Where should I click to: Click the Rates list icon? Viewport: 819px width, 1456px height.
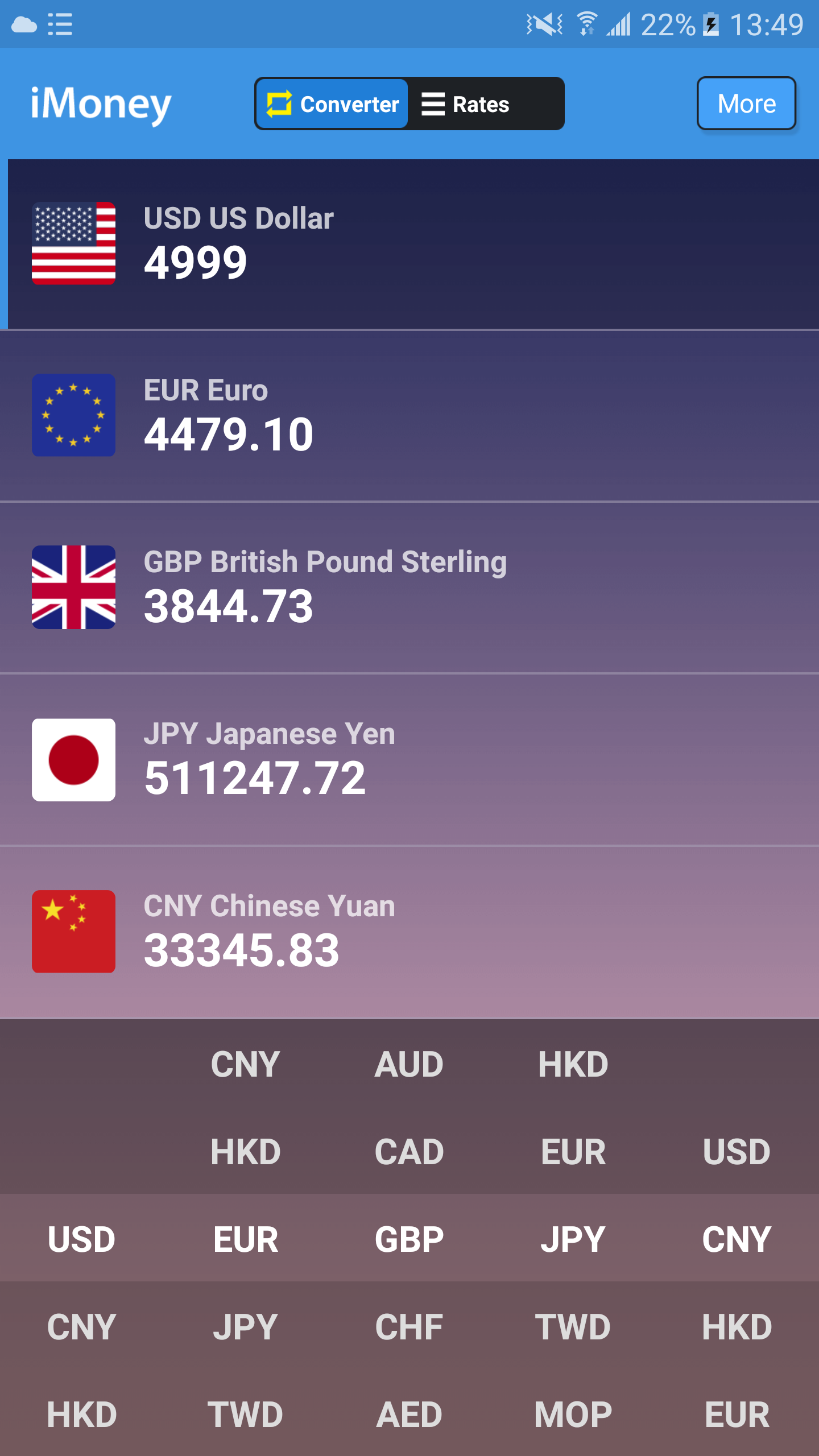click(x=432, y=104)
